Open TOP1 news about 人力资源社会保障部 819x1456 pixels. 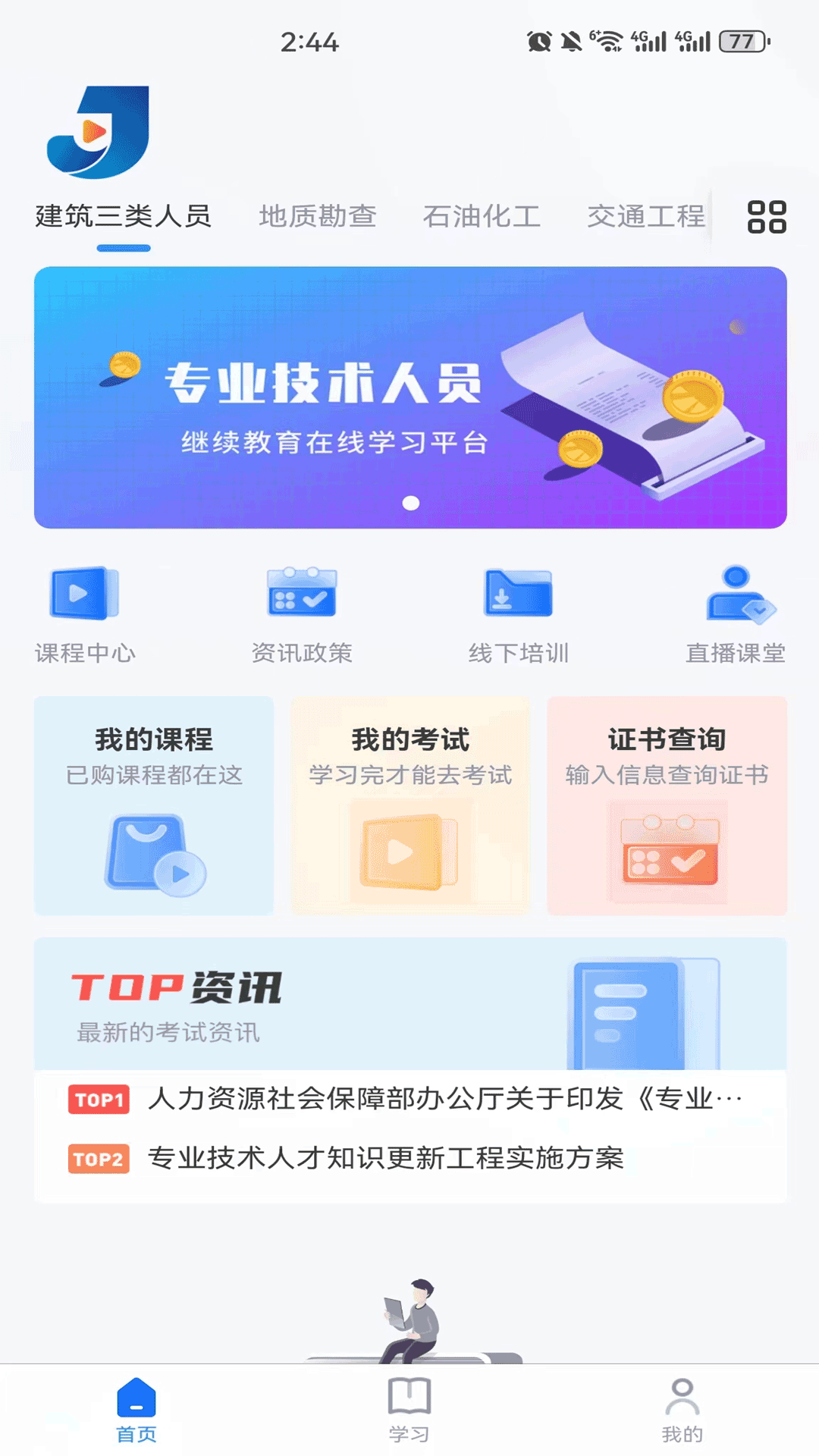[409, 1098]
